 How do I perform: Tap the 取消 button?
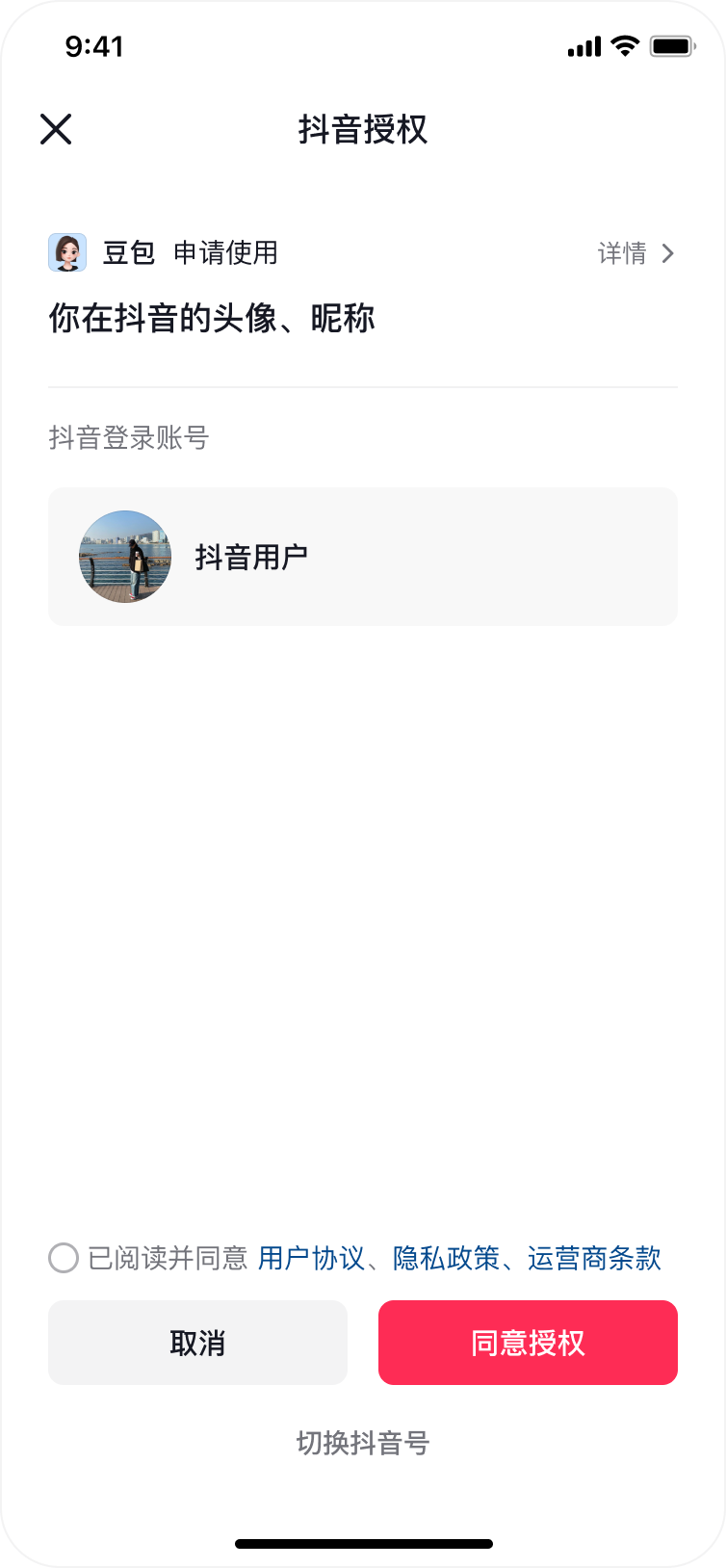tap(197, 1343)
